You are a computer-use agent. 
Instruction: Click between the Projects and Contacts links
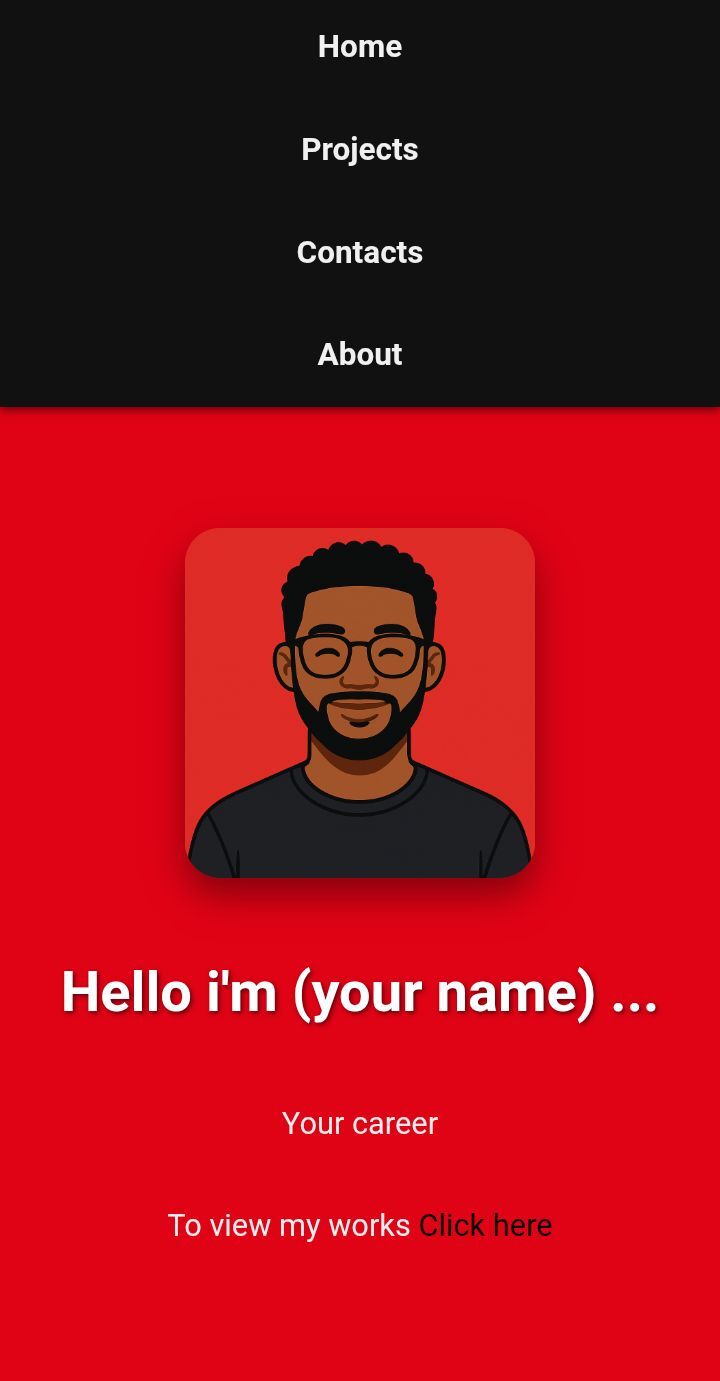pyautogui.click(x=359, y=200)
